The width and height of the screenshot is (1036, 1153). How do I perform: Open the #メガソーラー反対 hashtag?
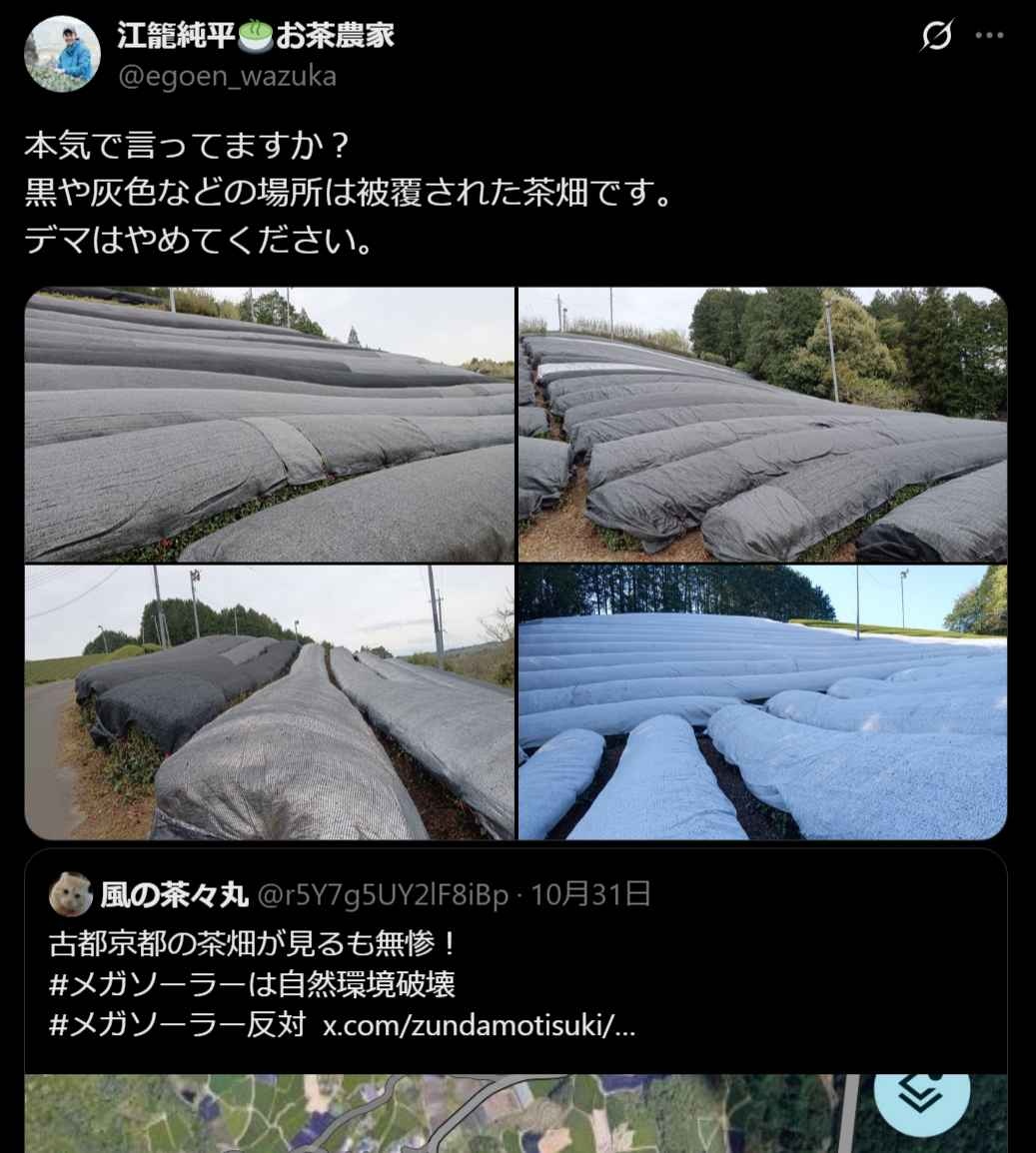176,1025
